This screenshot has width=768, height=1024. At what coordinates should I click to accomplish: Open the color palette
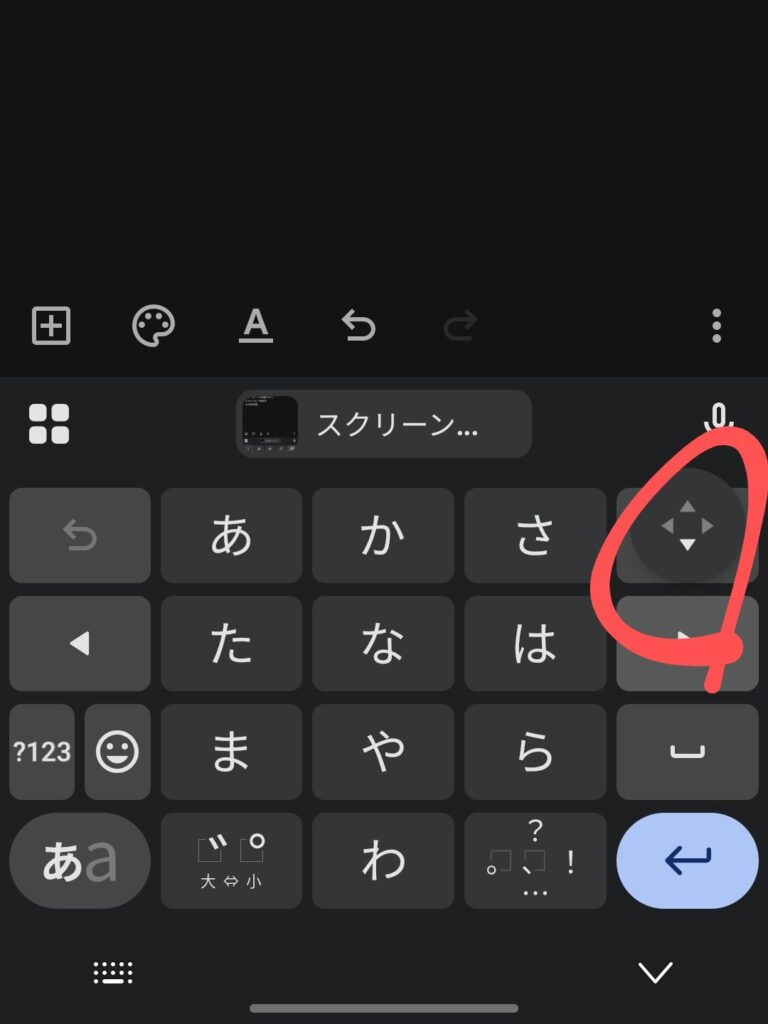(x=154, y=326)
